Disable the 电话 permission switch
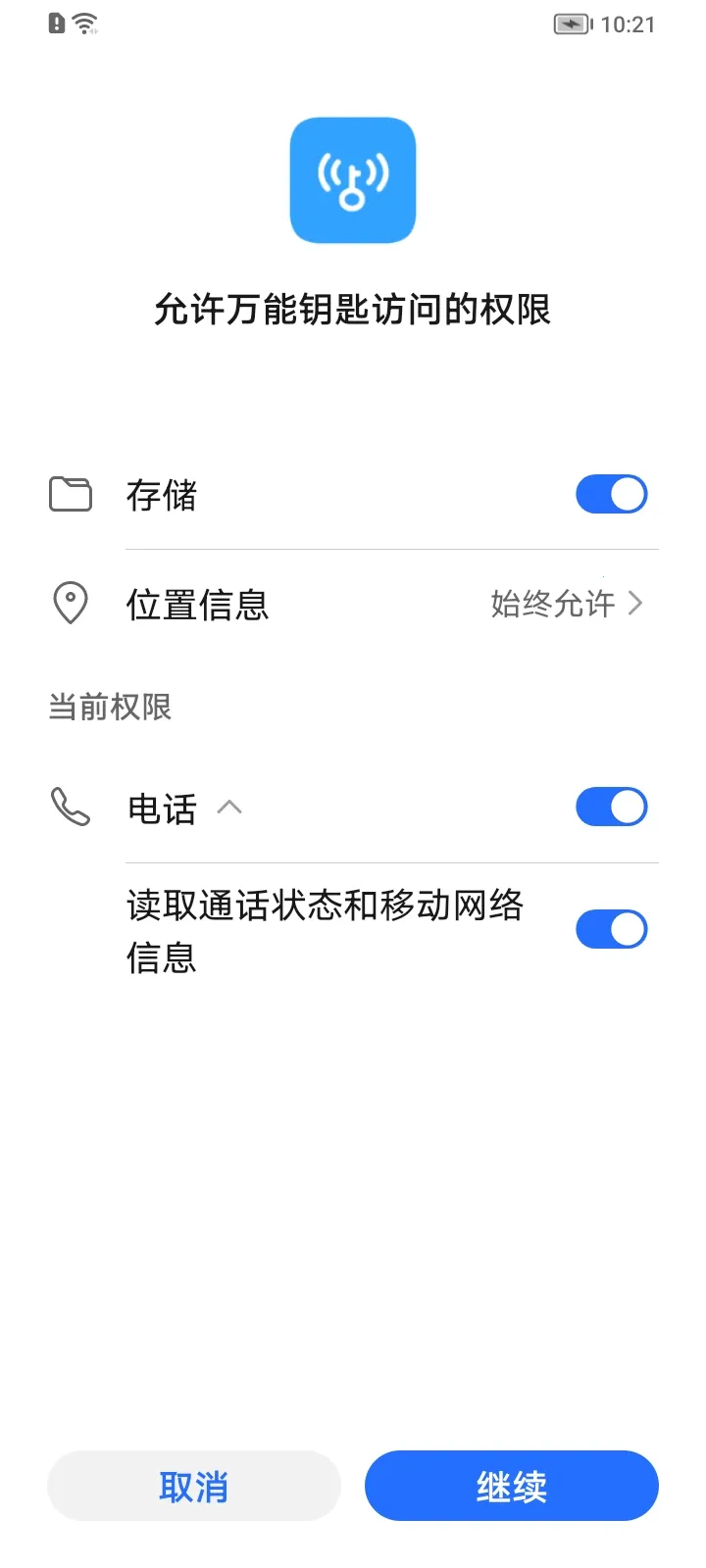 click(611, 808)
